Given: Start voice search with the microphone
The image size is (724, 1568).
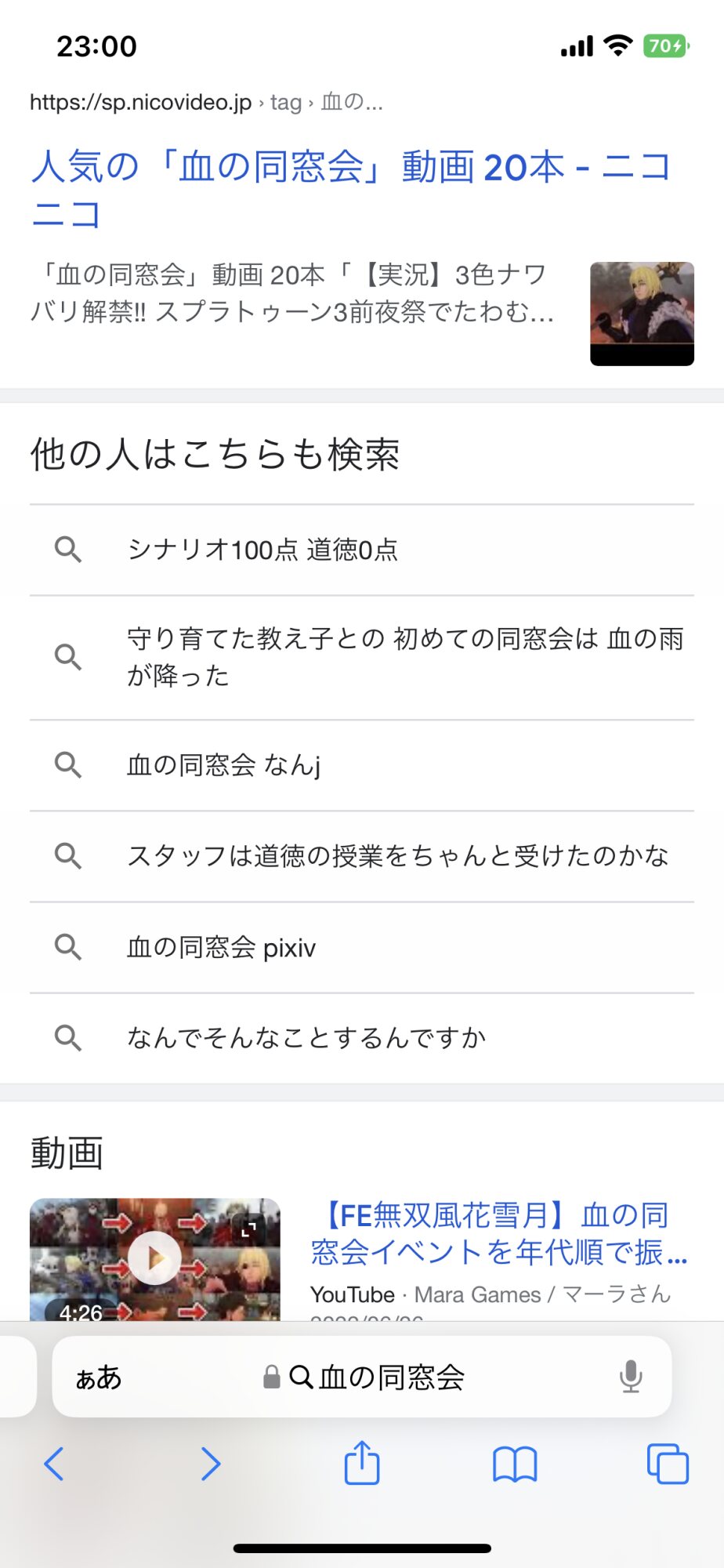Looking at the screenshot, I should 631,1377.
